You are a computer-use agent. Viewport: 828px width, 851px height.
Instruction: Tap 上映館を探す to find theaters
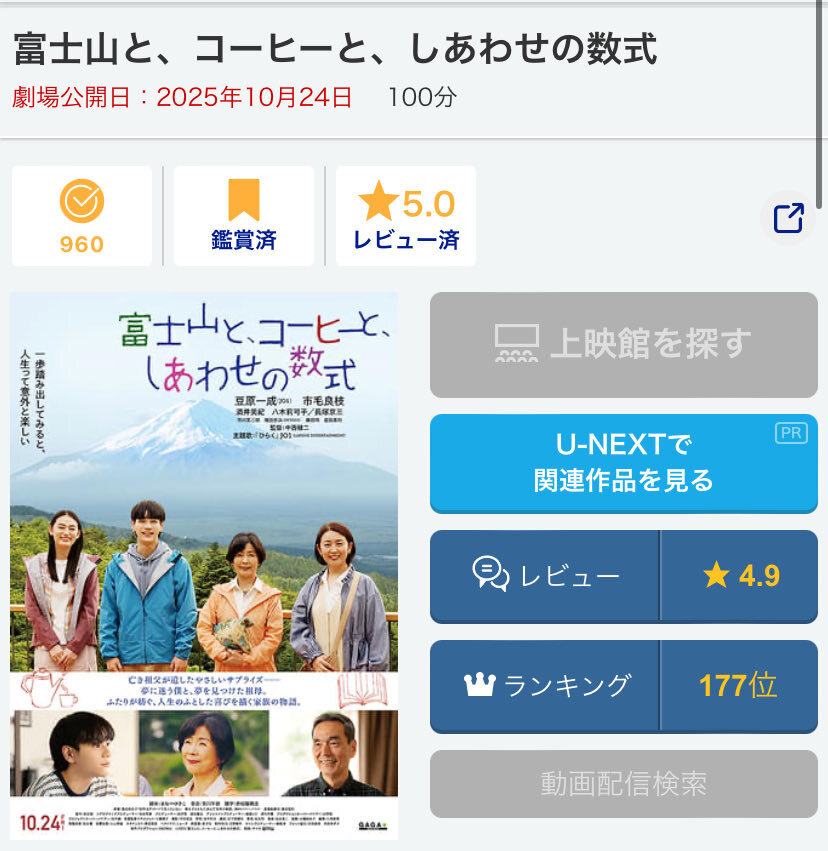click(x=623, y=344)
